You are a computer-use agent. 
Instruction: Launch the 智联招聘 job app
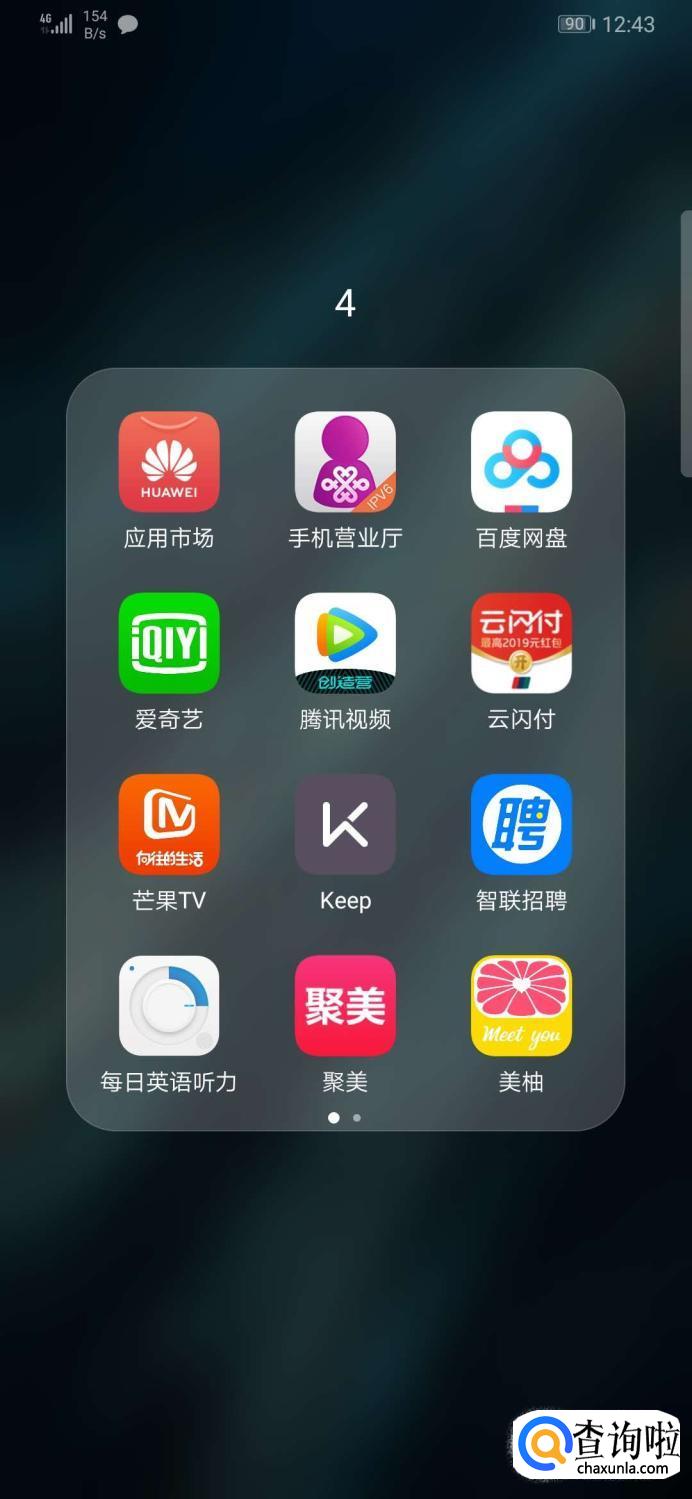[x=521, y=824]
